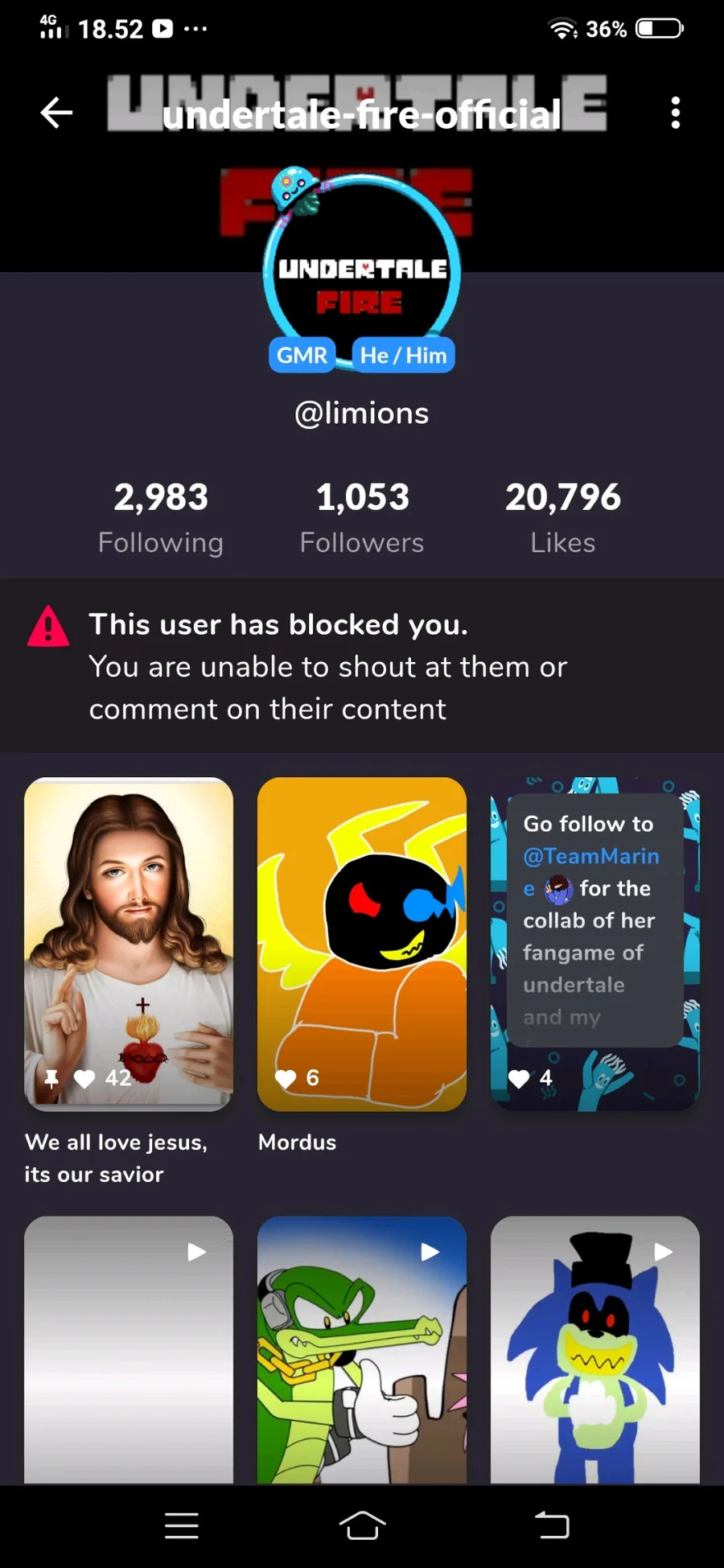
Task: Tap the system home button
Action: tap(361, 1525)
